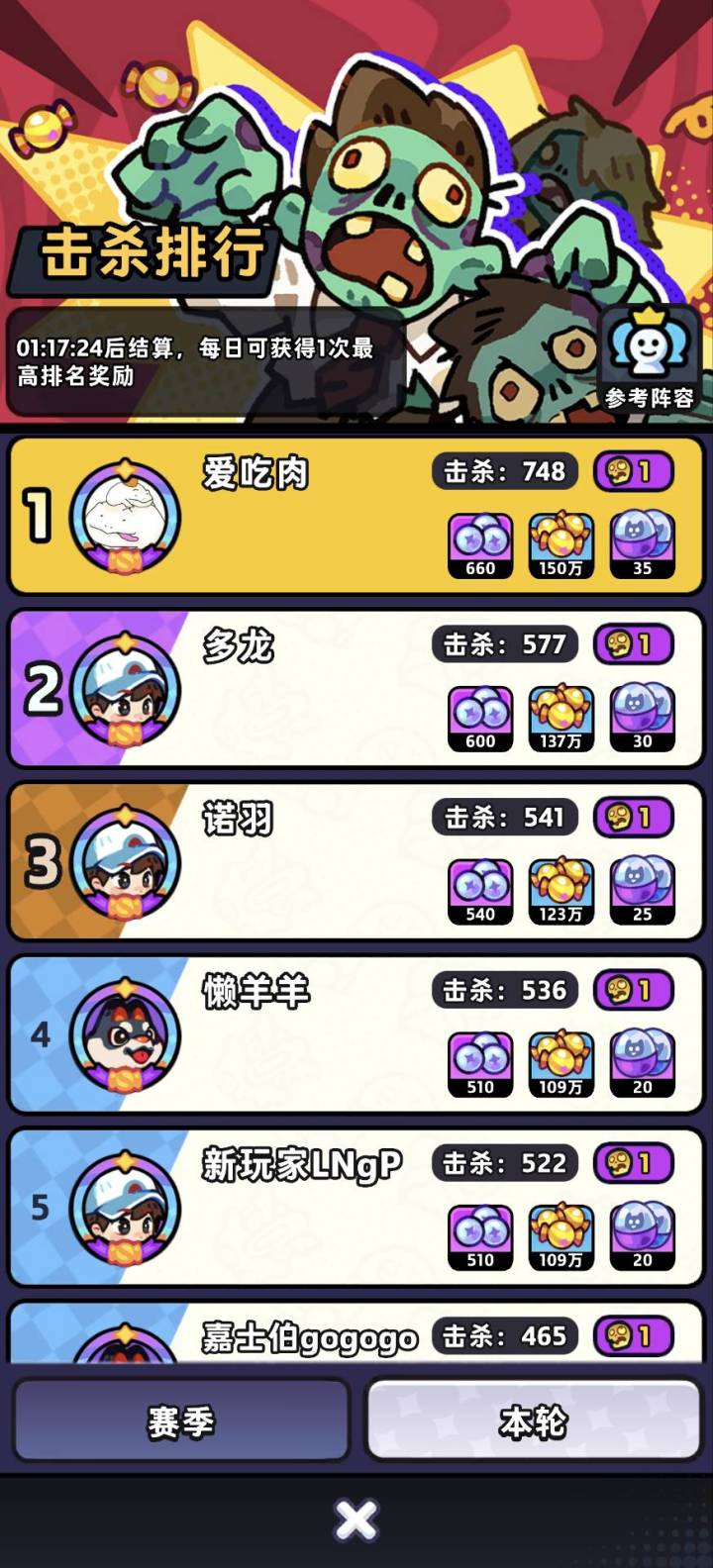Switch to the 赛季 season tab
This screenshot has height=1568, width=713.
181,1421
